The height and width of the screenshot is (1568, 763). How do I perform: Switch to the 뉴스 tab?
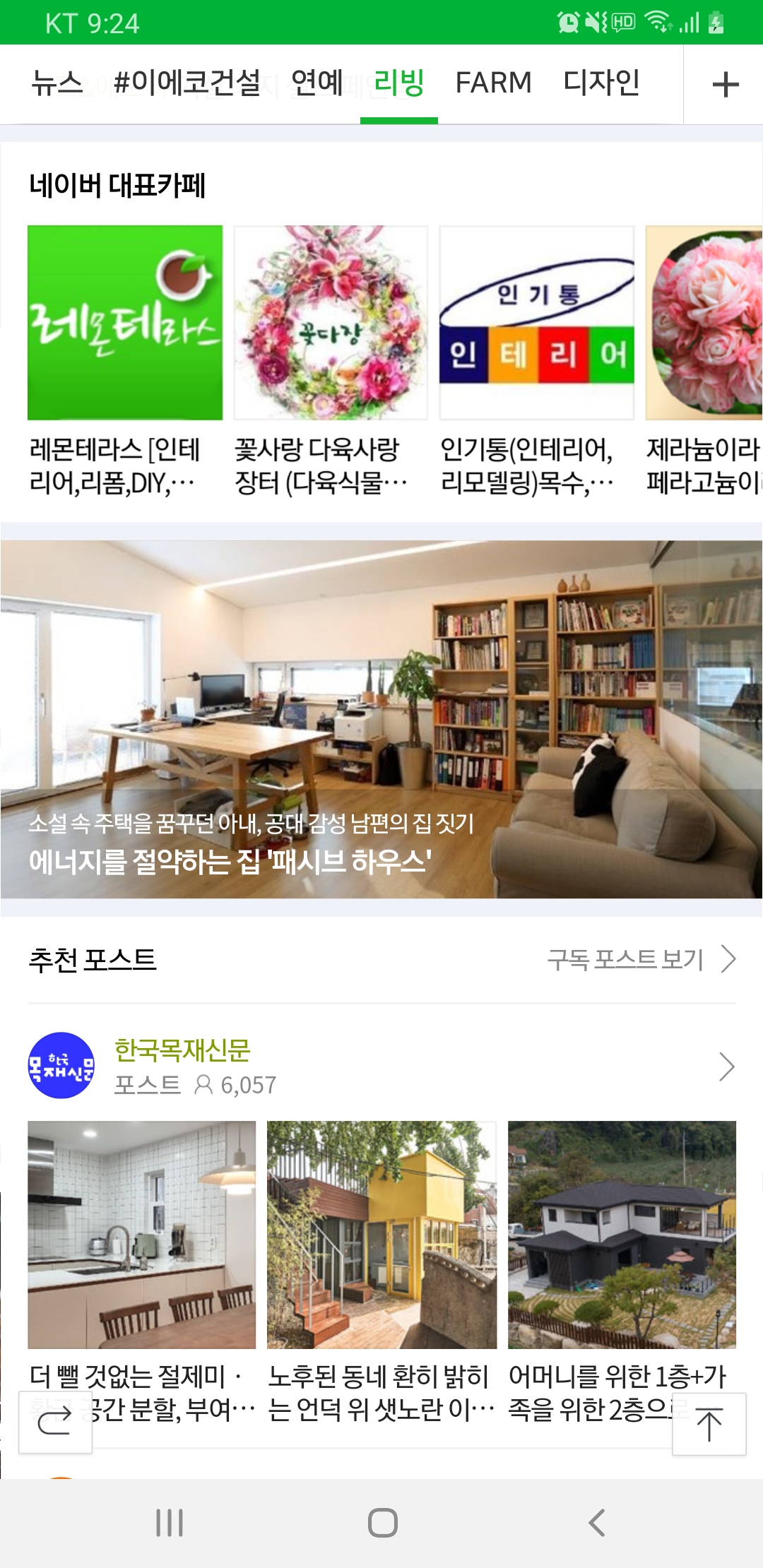point(57,83)
